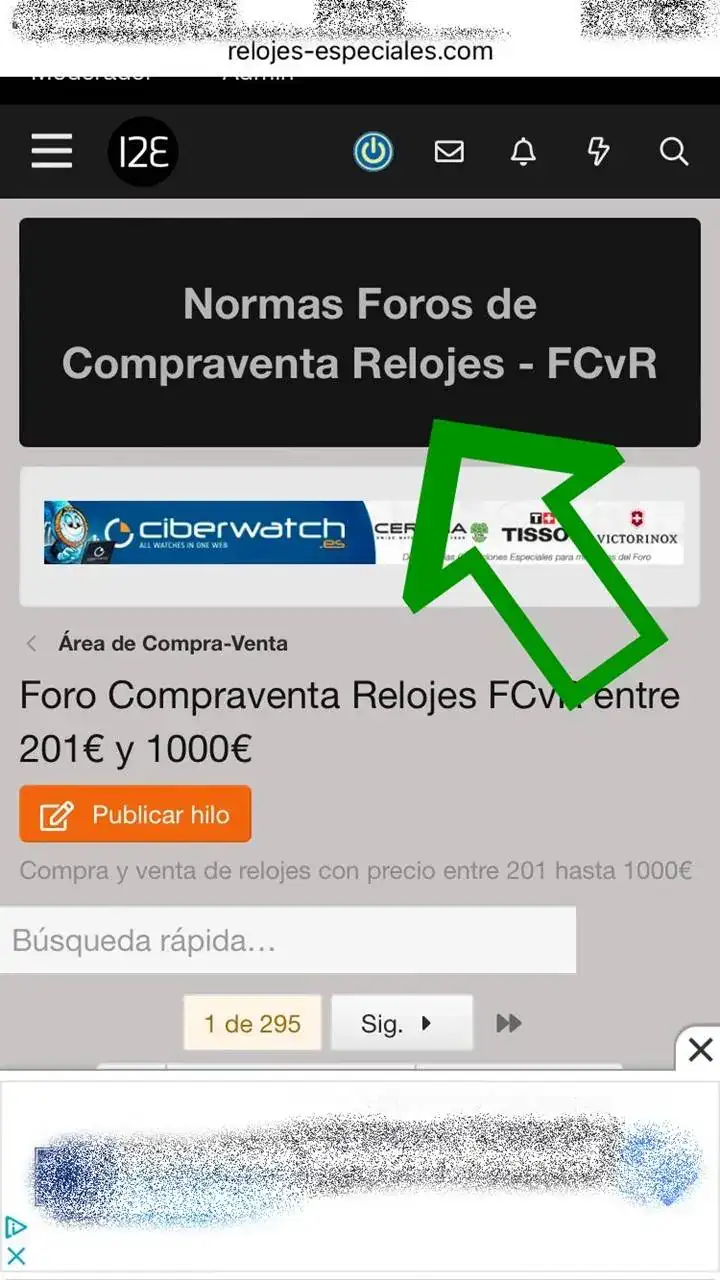The width and height of the screenshot is (720, 1280).
Task: Open the lightning bolt latest activity
Action: click(x=598, y=152)
